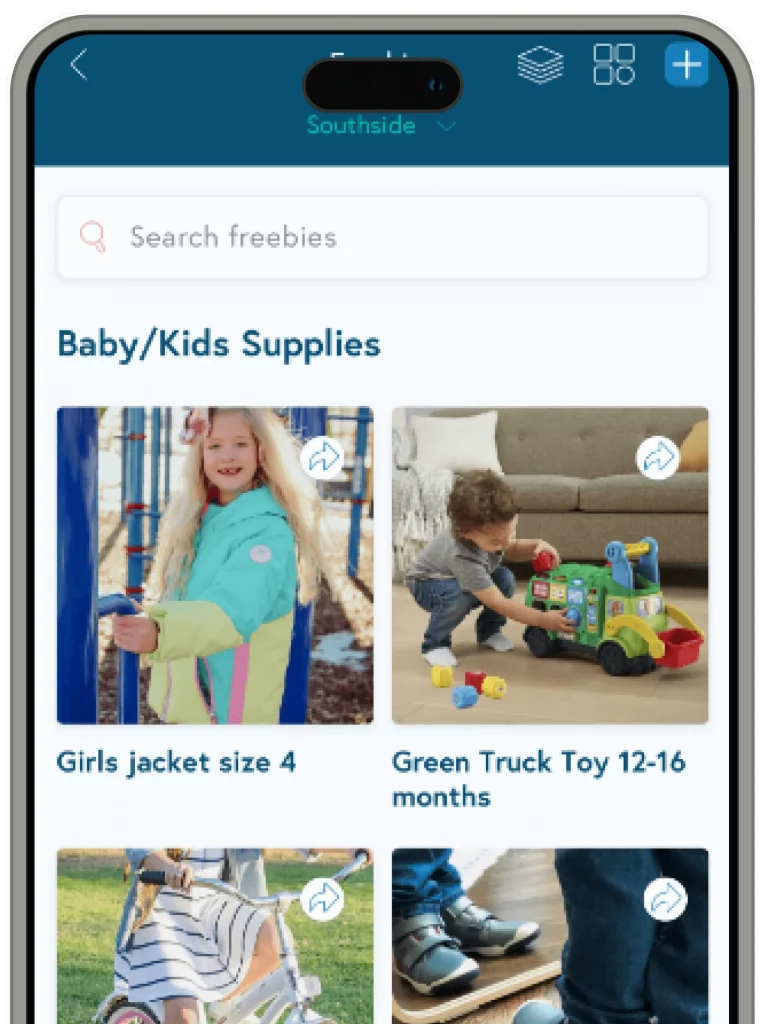Tap the Search freebies field
Screen dimensions: 765x1024
[x=382, y=237]
